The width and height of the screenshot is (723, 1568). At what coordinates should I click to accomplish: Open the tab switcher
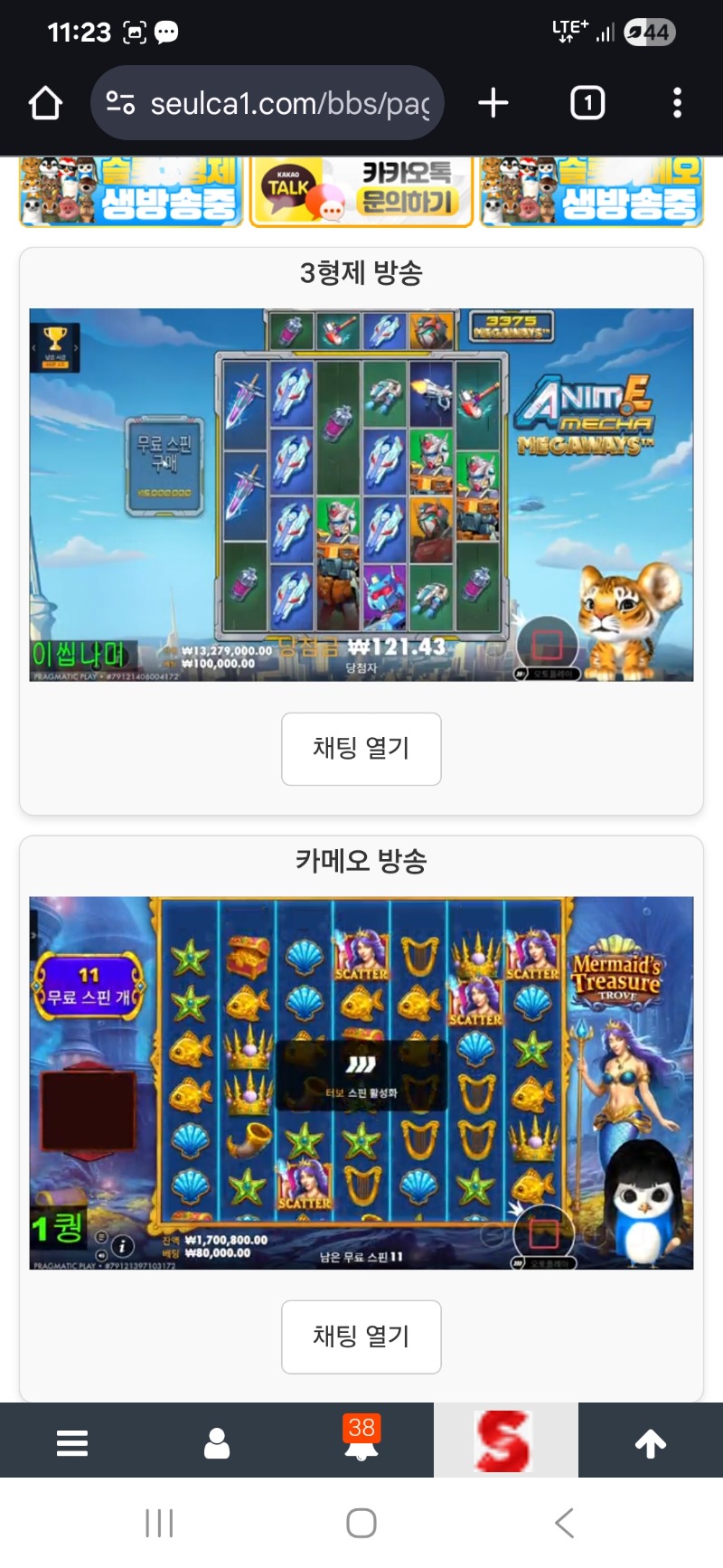coord(587,103)
